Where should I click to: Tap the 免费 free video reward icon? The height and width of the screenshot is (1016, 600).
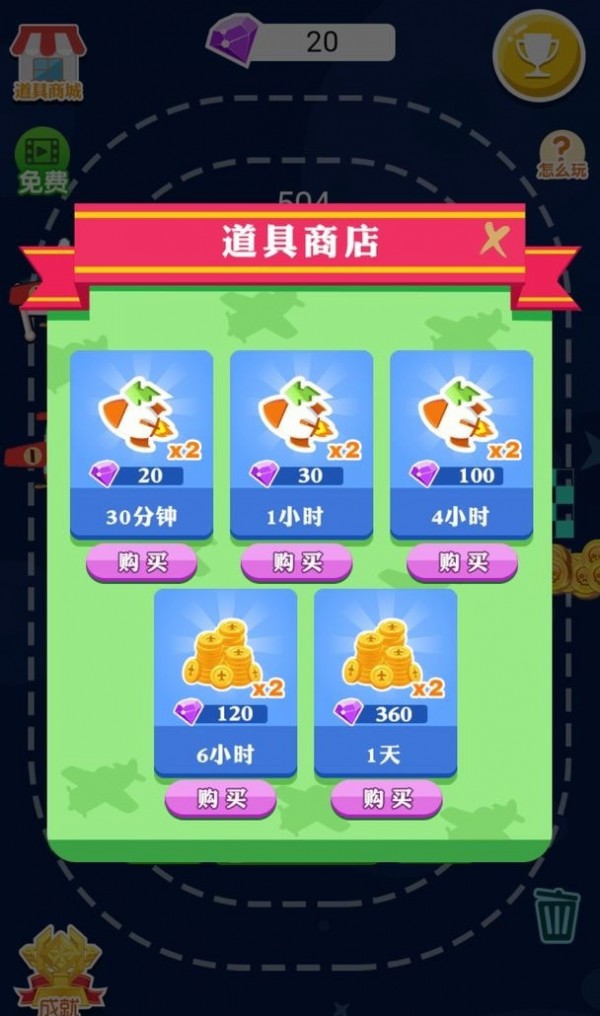[43, 162]
